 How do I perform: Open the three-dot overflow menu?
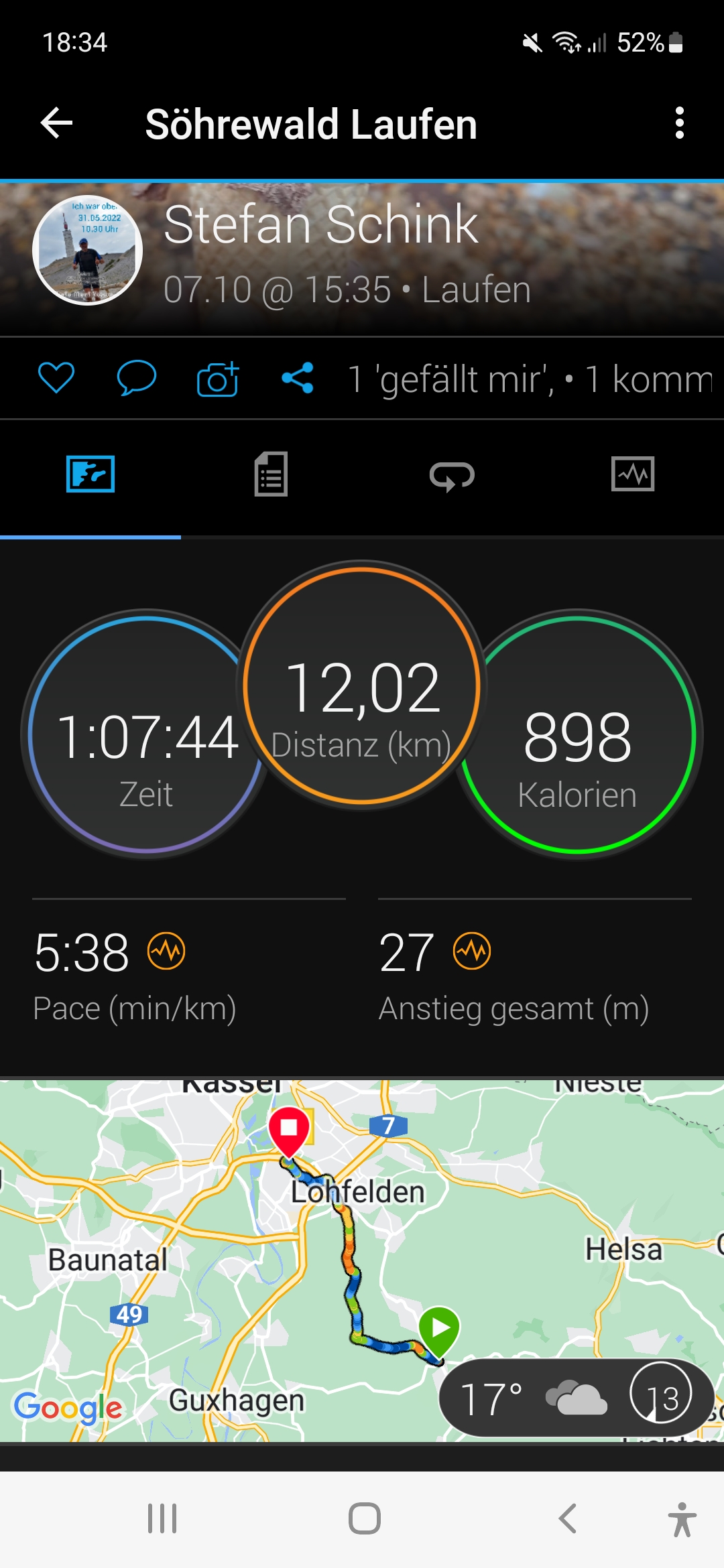tap(679, 123)
